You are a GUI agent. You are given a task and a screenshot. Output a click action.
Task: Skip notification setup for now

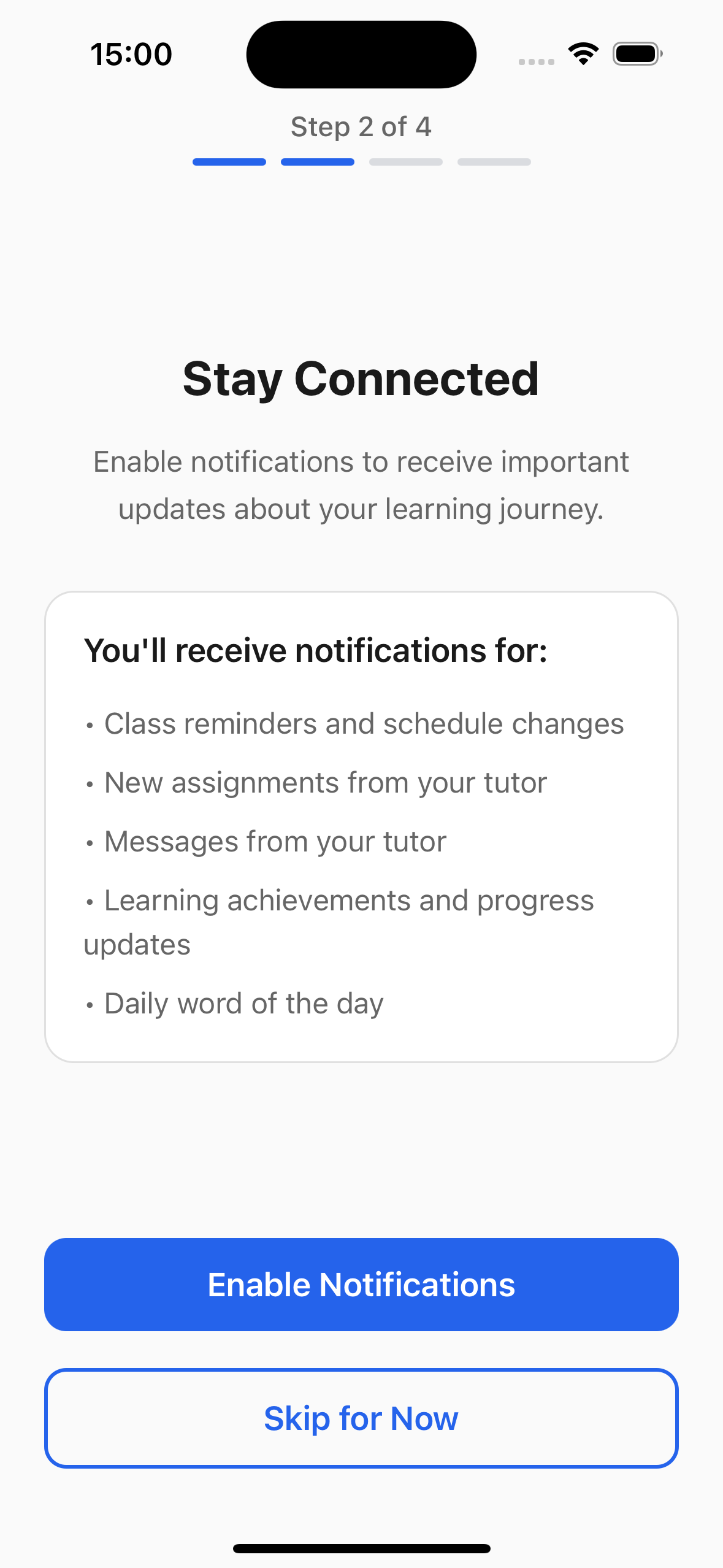361,1418
